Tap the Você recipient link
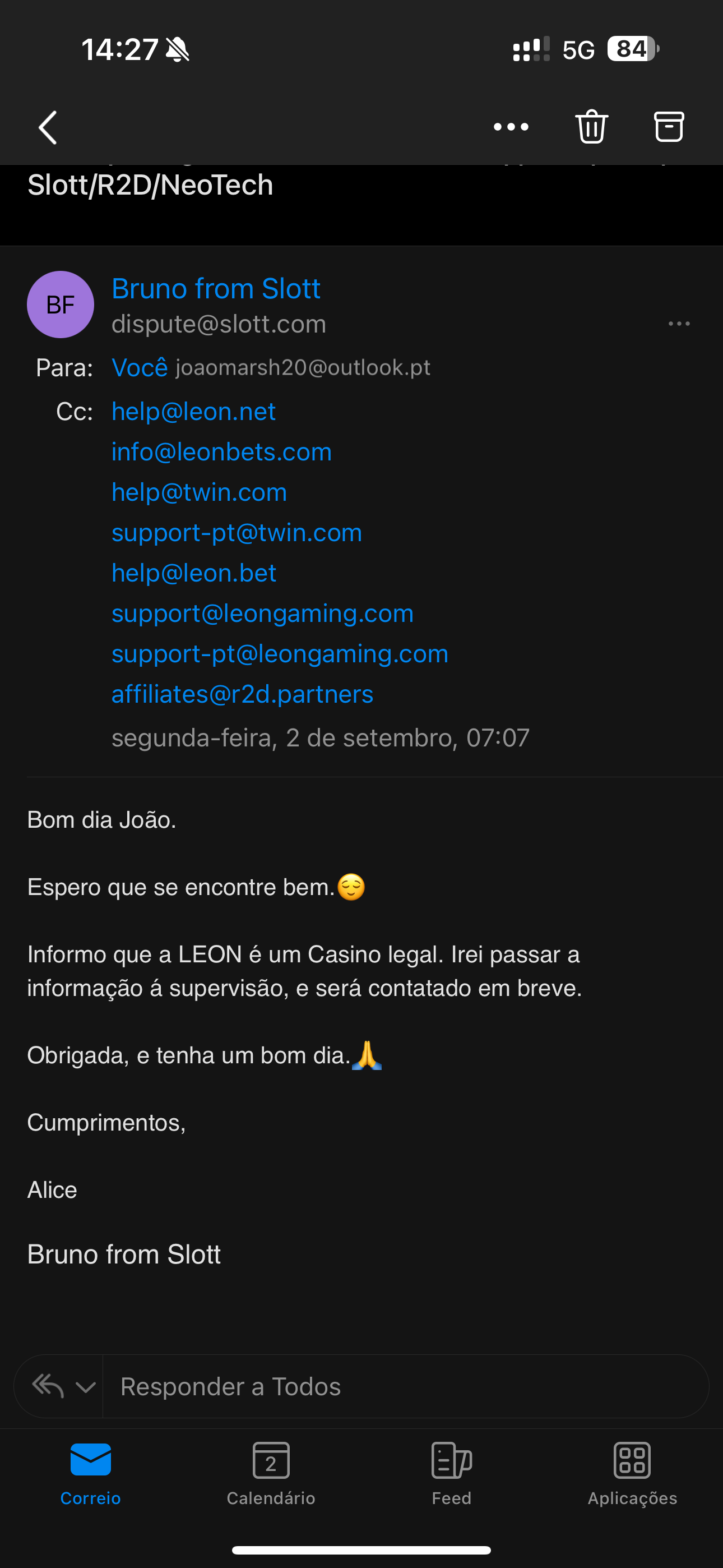 click(x=140, y=368)
